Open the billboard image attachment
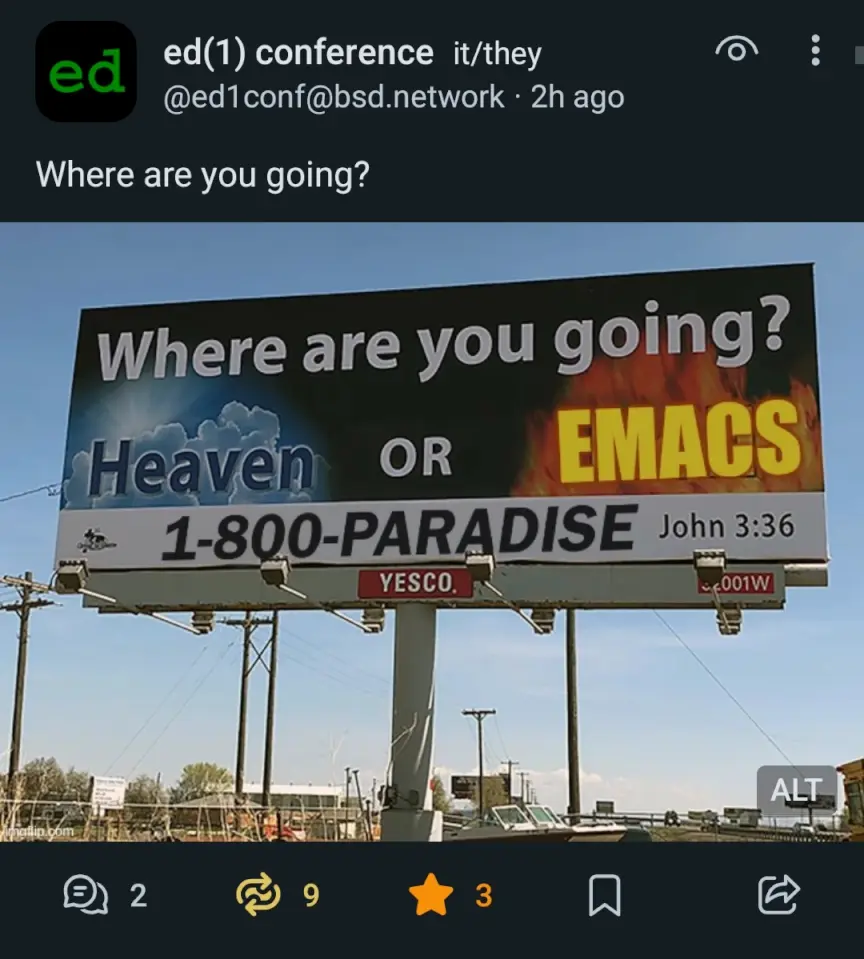 click(432, 530)
